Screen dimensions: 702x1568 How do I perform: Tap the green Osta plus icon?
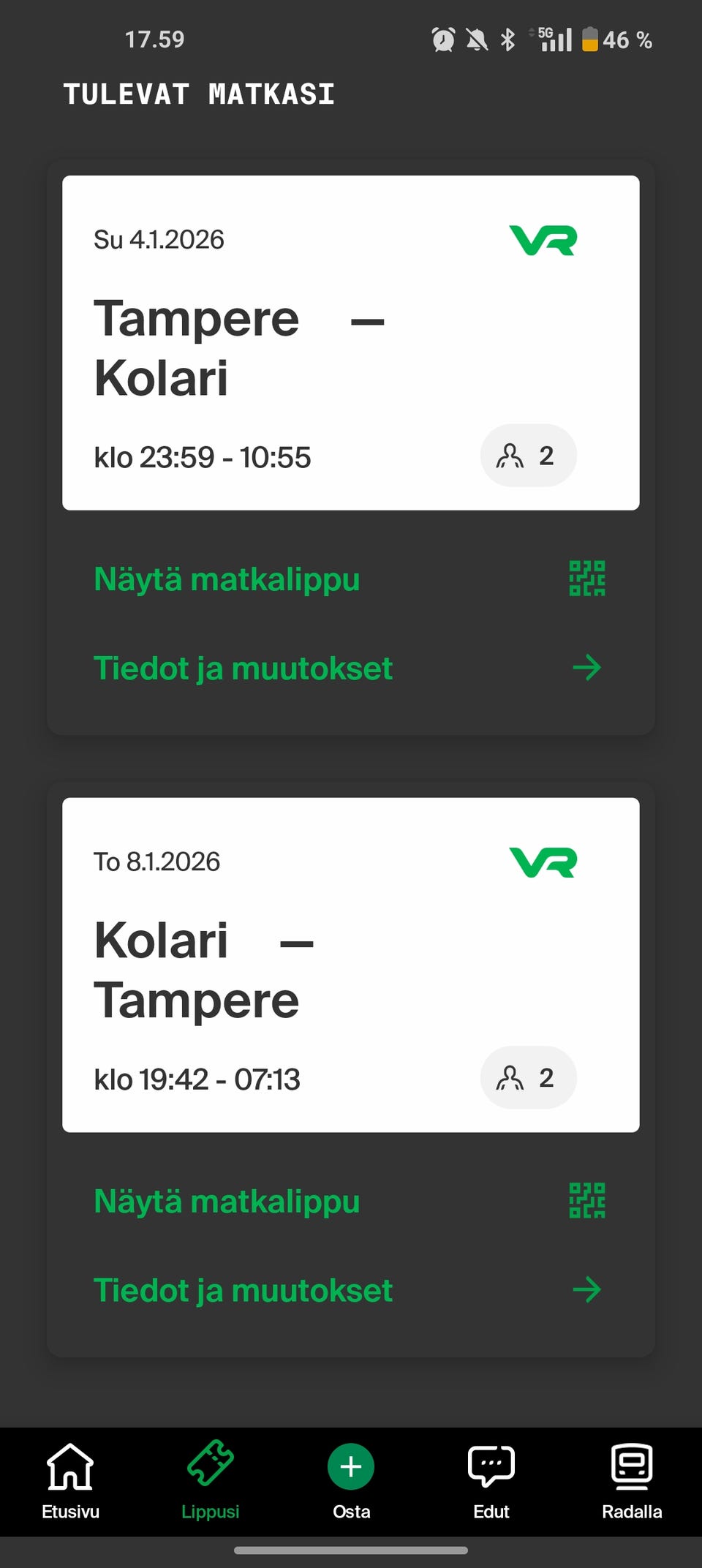tap(350, 1466)
